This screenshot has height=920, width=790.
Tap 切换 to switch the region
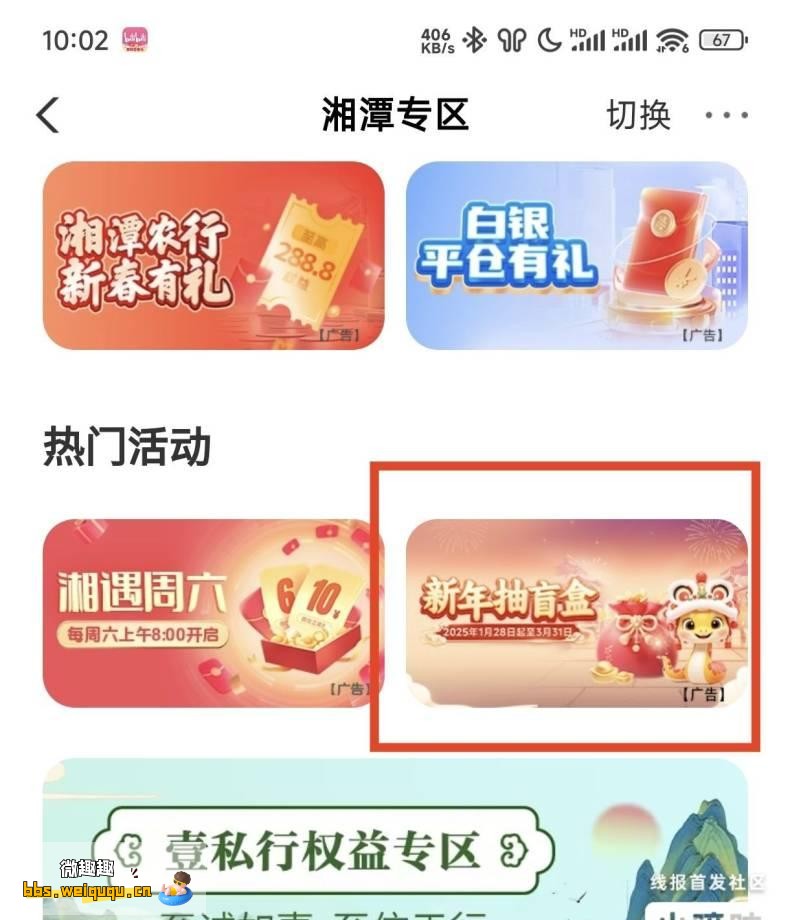638,115
